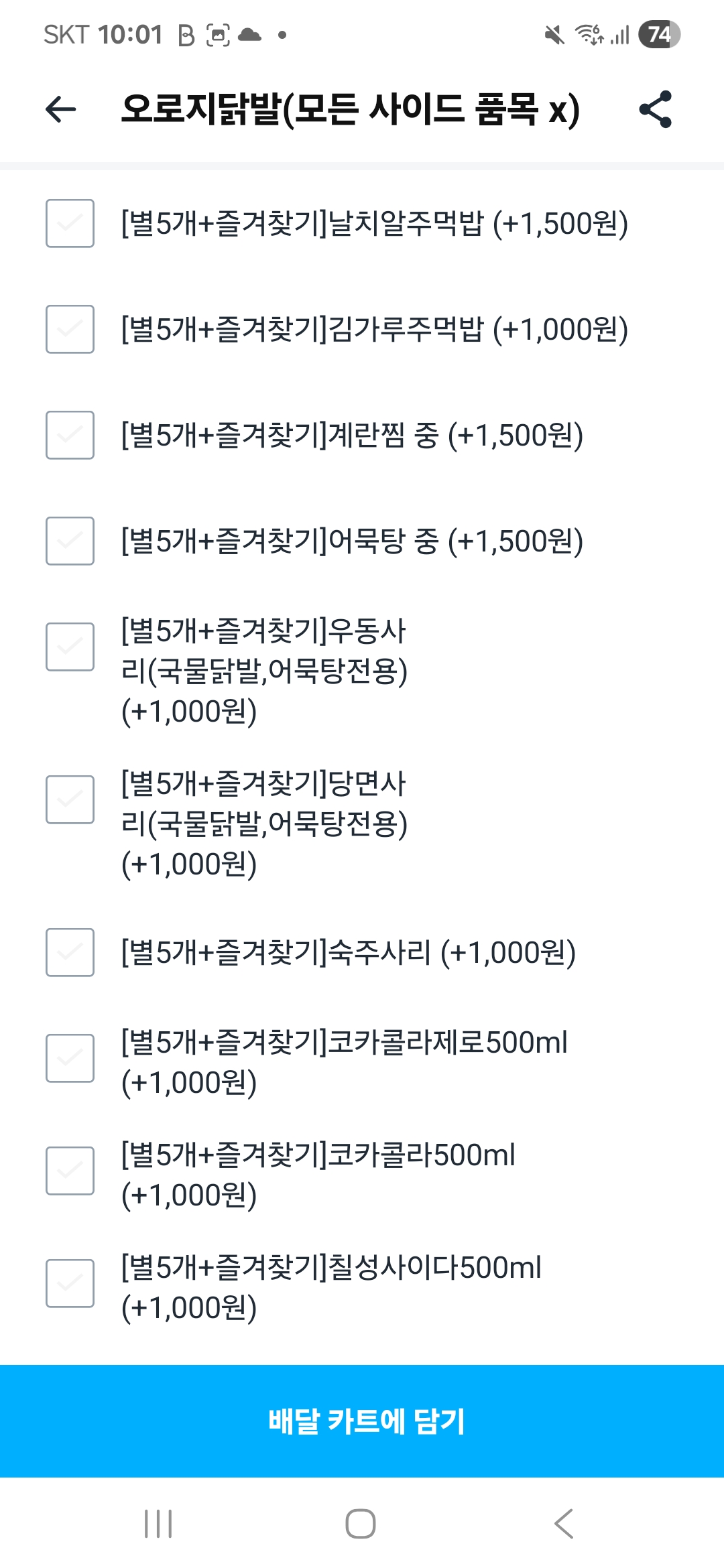Check the 당면사리 (+1,000원) option
Image resolution: width=724 pixels, height=1568 pixels.
[x=69, y=799]
